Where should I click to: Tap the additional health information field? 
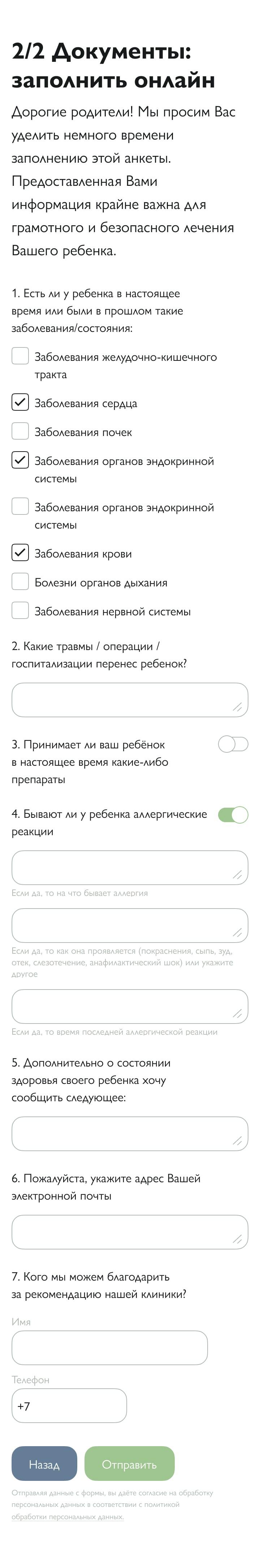click(x=129, y=1134)
